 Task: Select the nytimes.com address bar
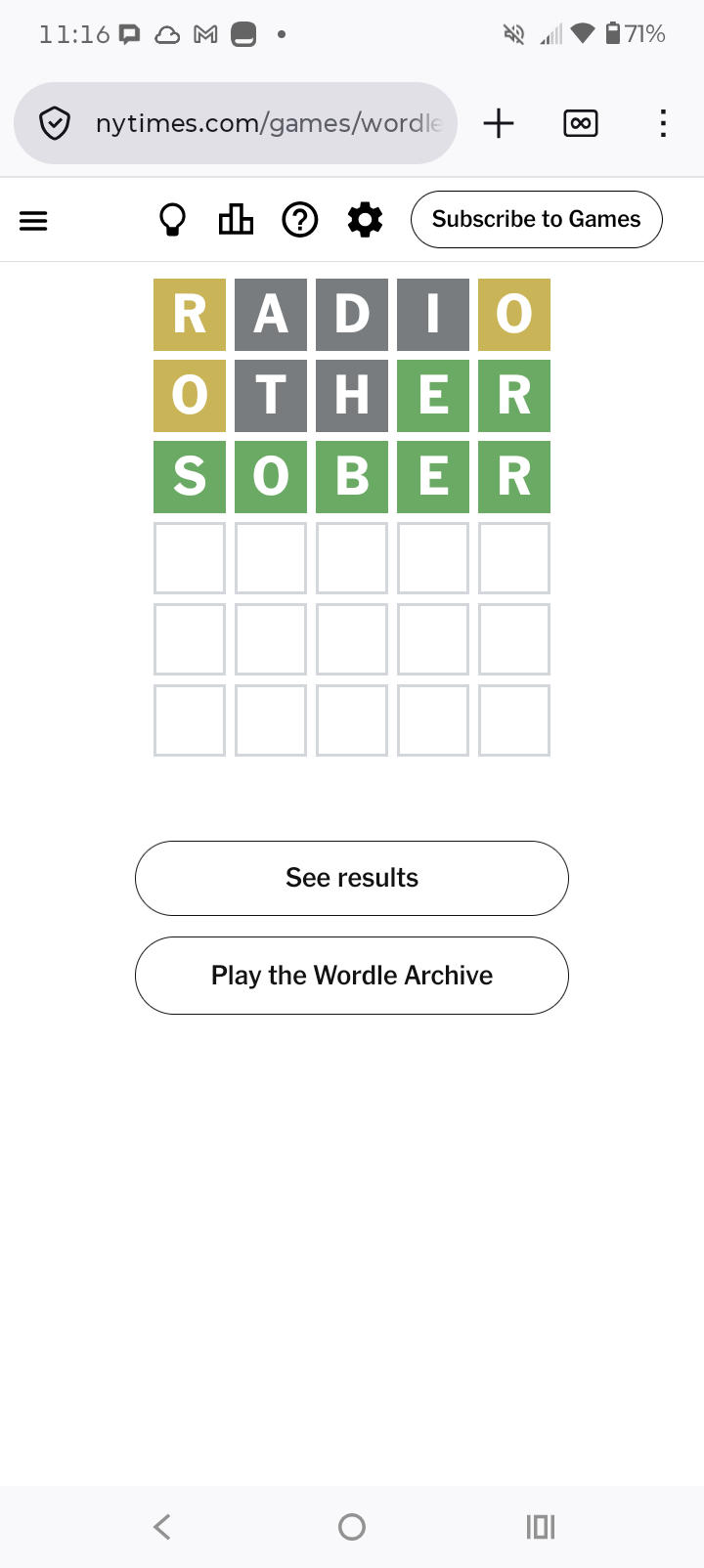click(268, 123)
